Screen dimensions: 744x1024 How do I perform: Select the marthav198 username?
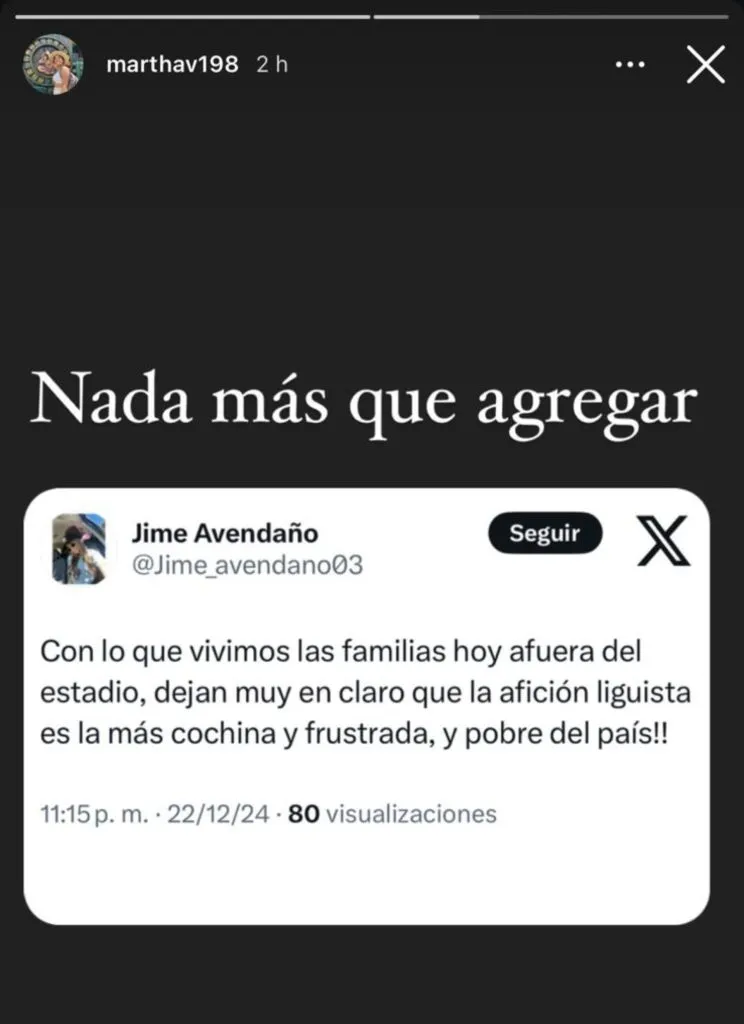coord(172,63)
